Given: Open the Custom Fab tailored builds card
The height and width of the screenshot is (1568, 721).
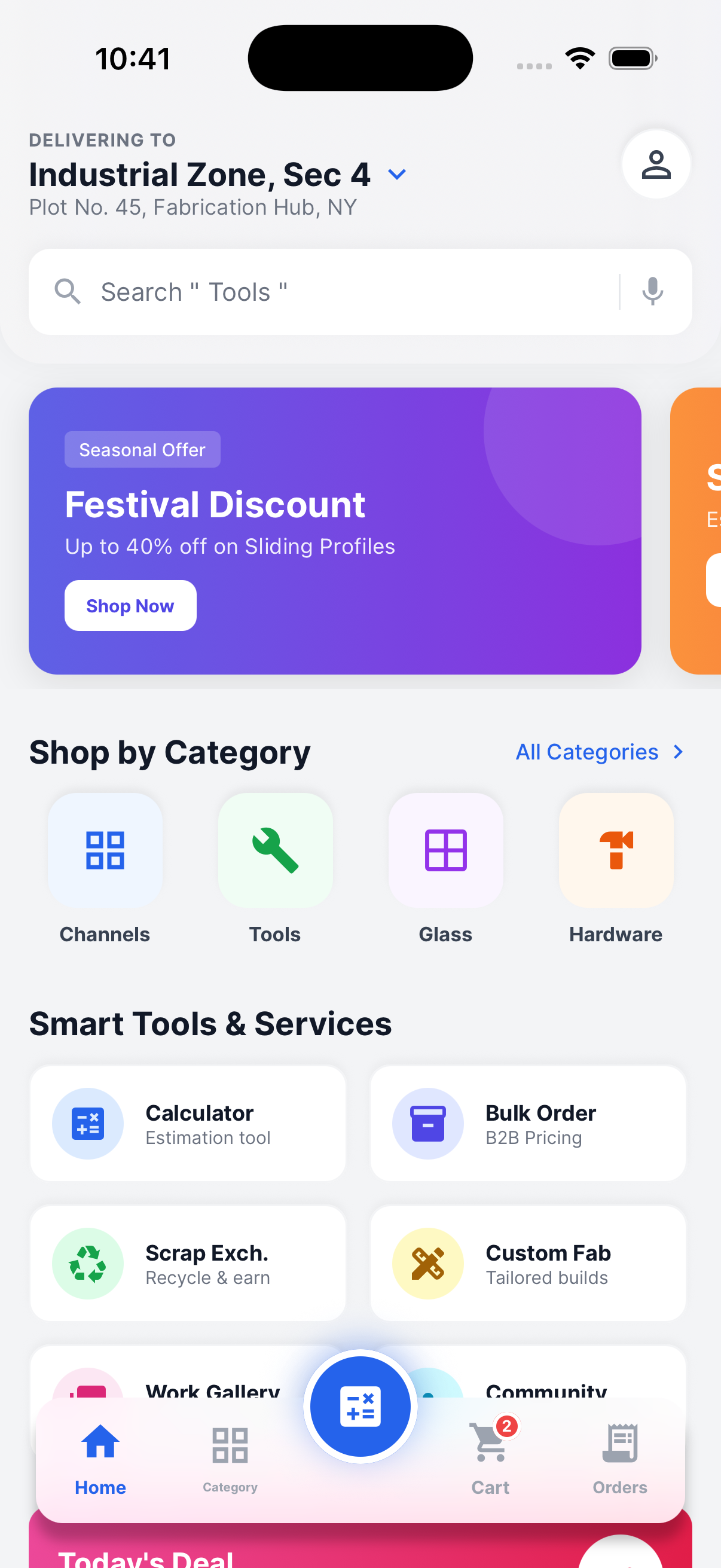Looking at the screenshot, I should (x=527, y=1264).
